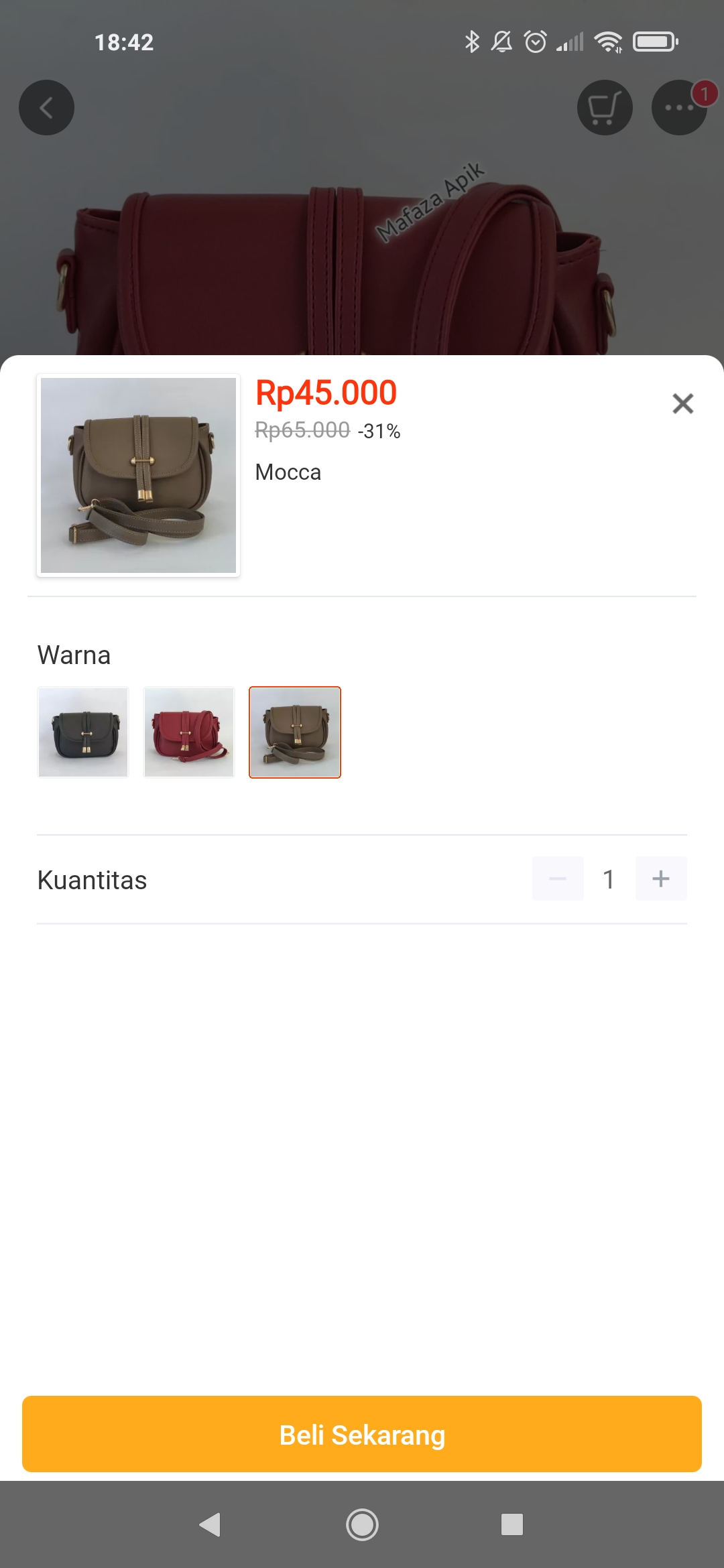Expand the Kuantitas row

(x=92, y=880)
